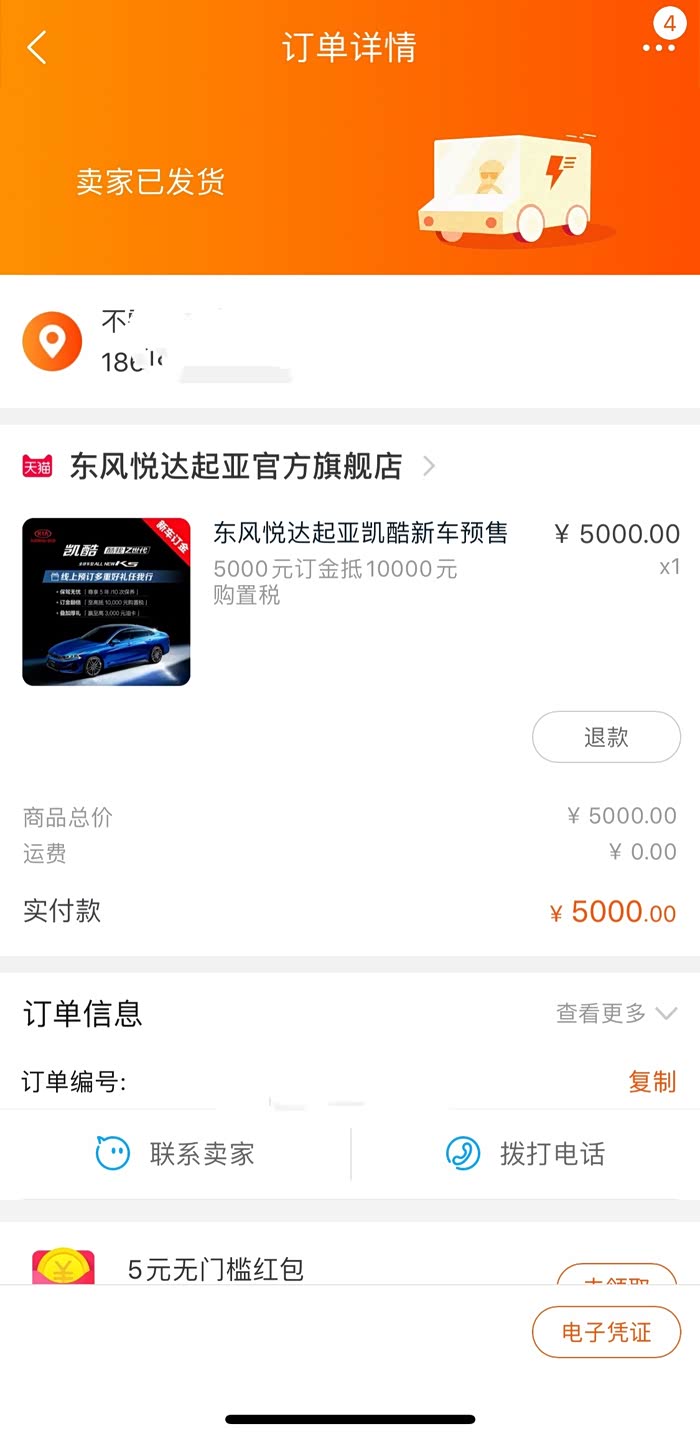Tap the 退款 refund button
The height and width of the screenshot is (1439, 700).
[606, 737]
